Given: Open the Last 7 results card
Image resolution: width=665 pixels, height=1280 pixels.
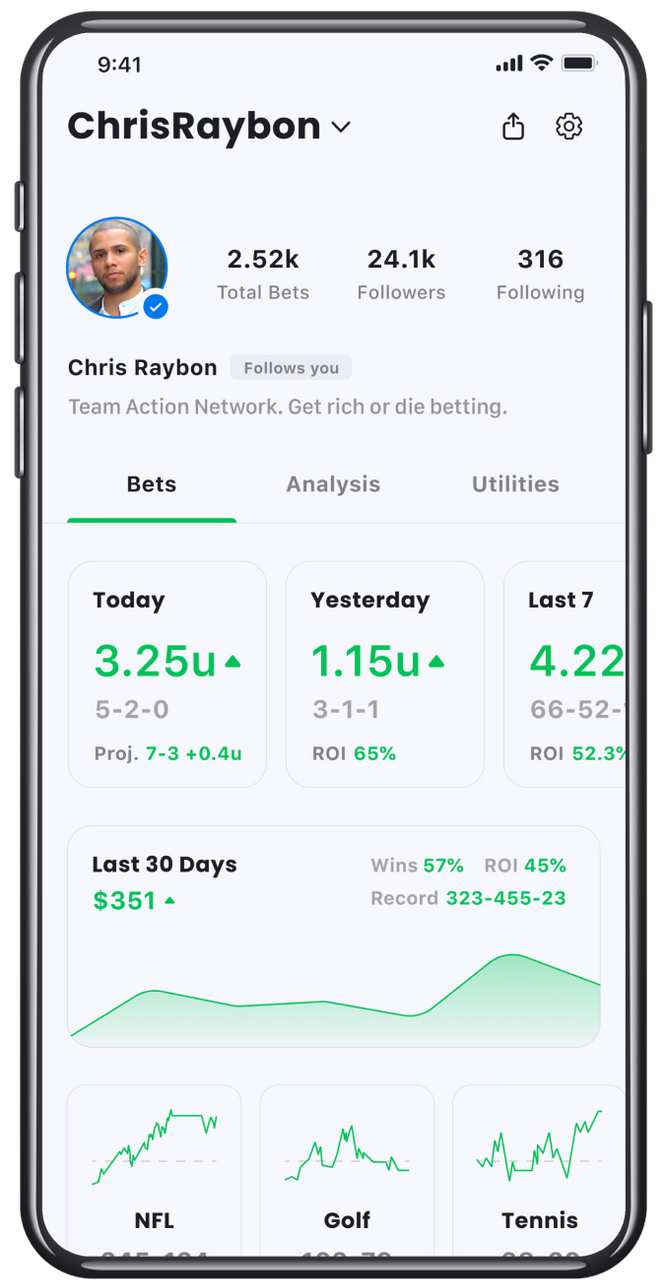Looking at the screenshot, I should [x=565, y=674].
